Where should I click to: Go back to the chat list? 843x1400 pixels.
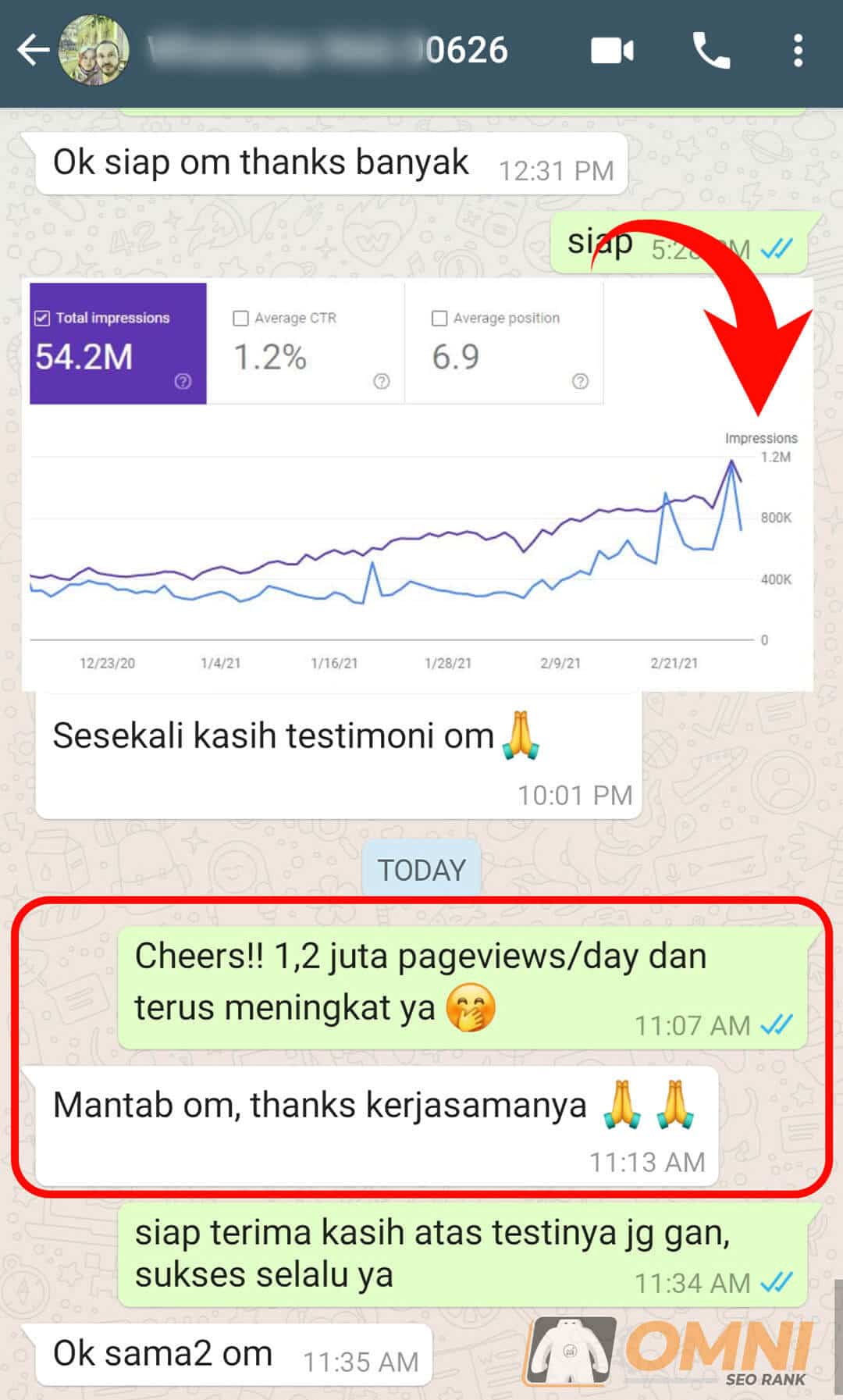click(x=33, y=51)
